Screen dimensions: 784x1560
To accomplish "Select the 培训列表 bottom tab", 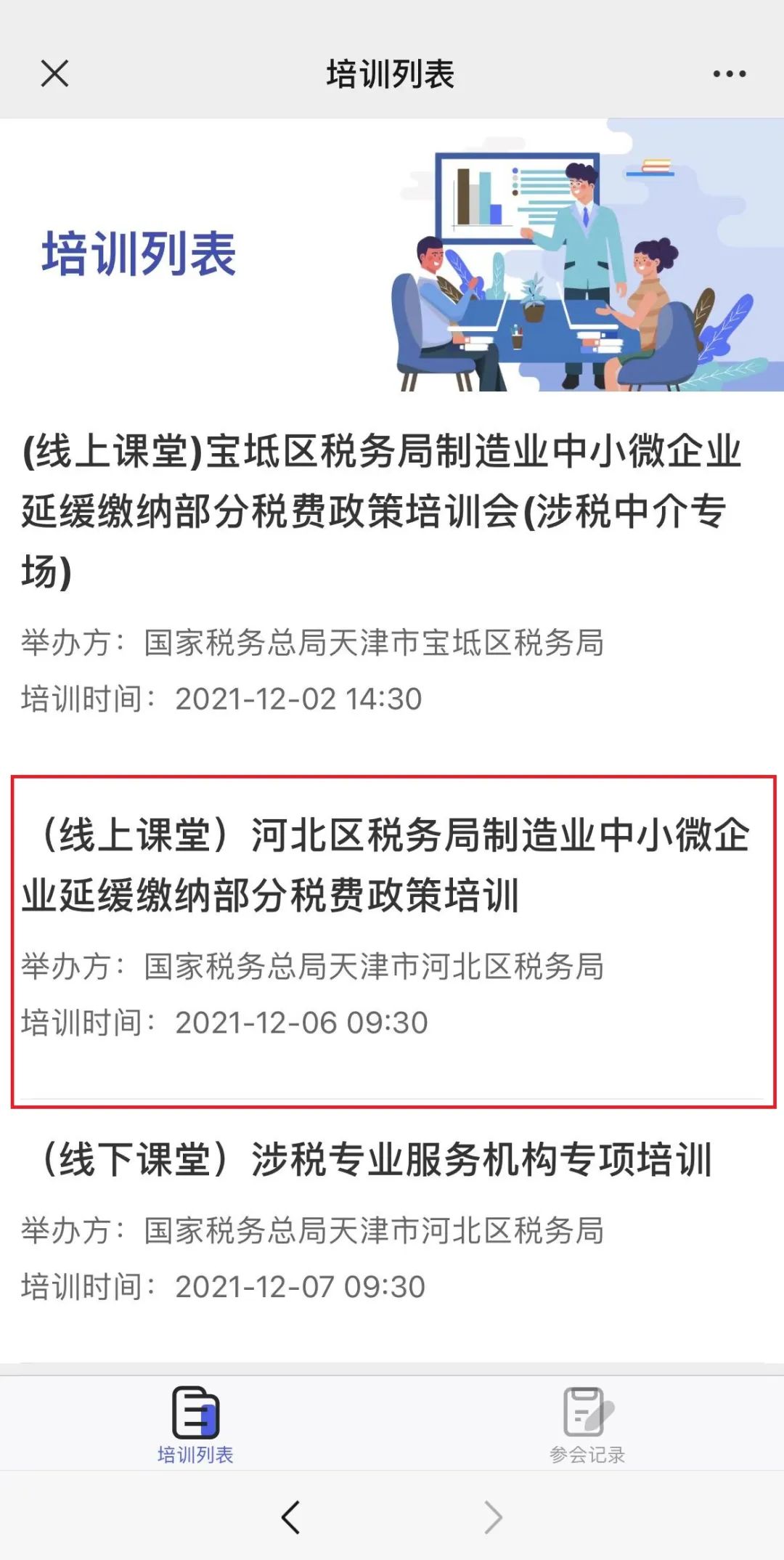I will (195, 1425).
